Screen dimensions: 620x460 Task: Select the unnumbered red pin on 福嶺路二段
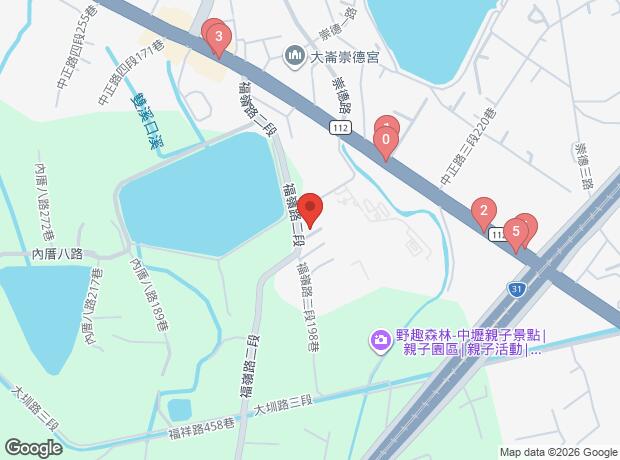click(x=310, y=209)
